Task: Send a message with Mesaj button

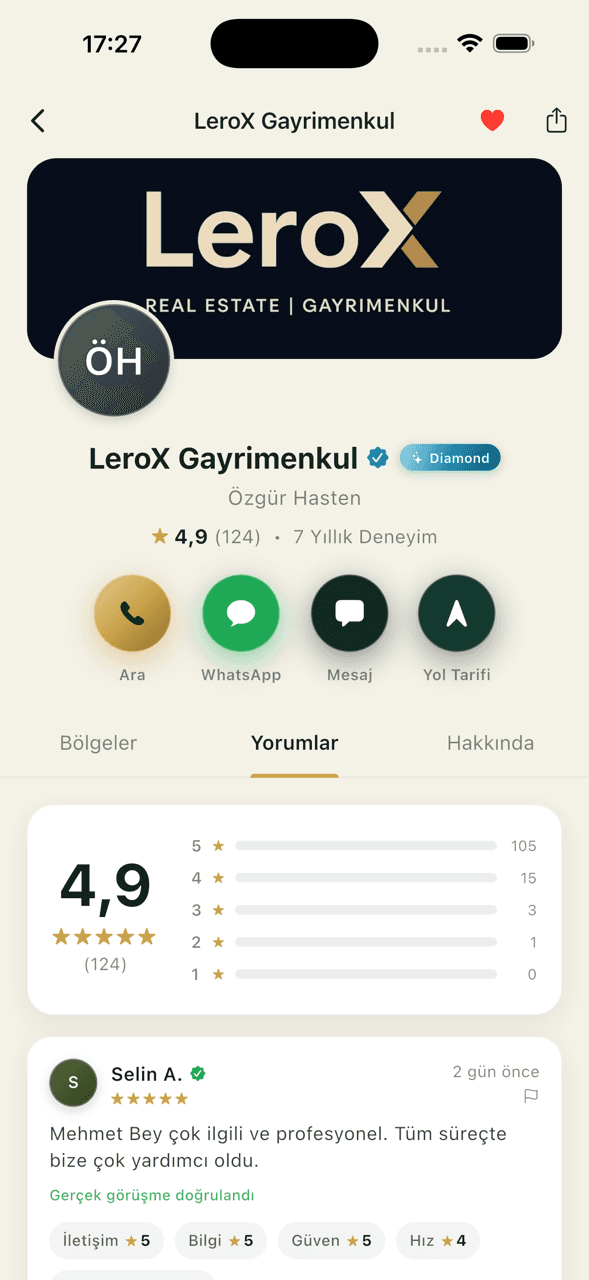Action: point(349,613)
